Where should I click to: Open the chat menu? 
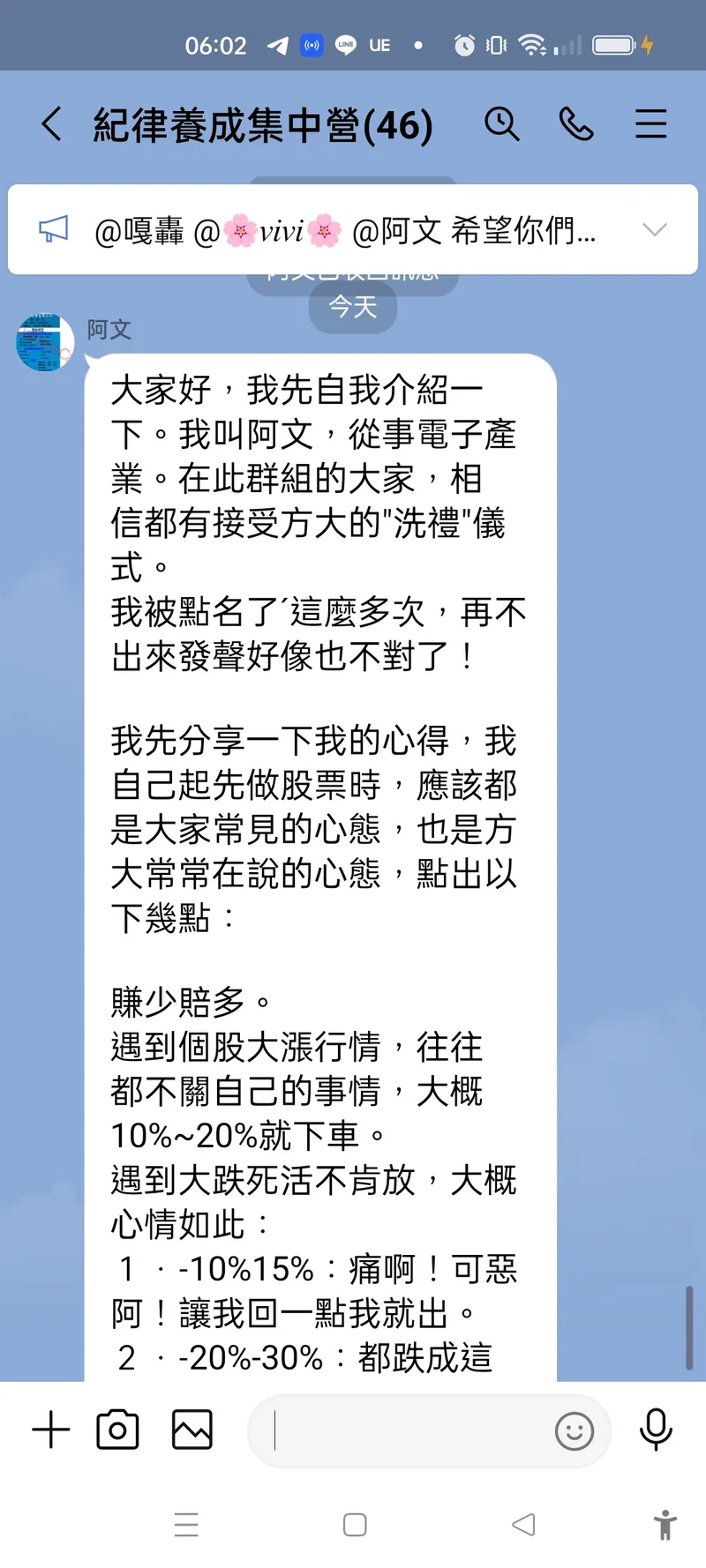[x=650, y=124]
